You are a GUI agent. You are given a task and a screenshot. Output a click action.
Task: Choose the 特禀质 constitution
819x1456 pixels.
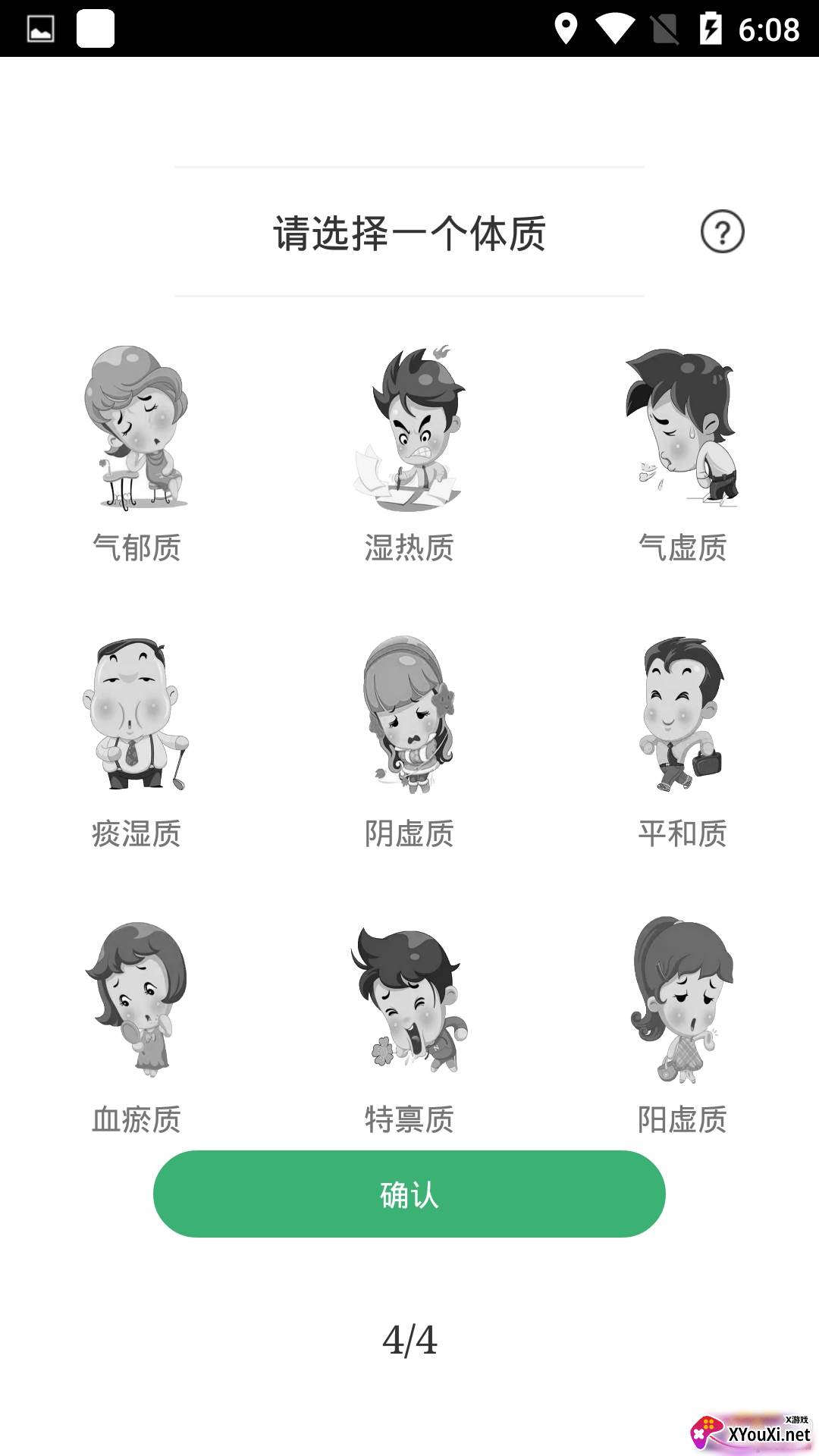409,1028
